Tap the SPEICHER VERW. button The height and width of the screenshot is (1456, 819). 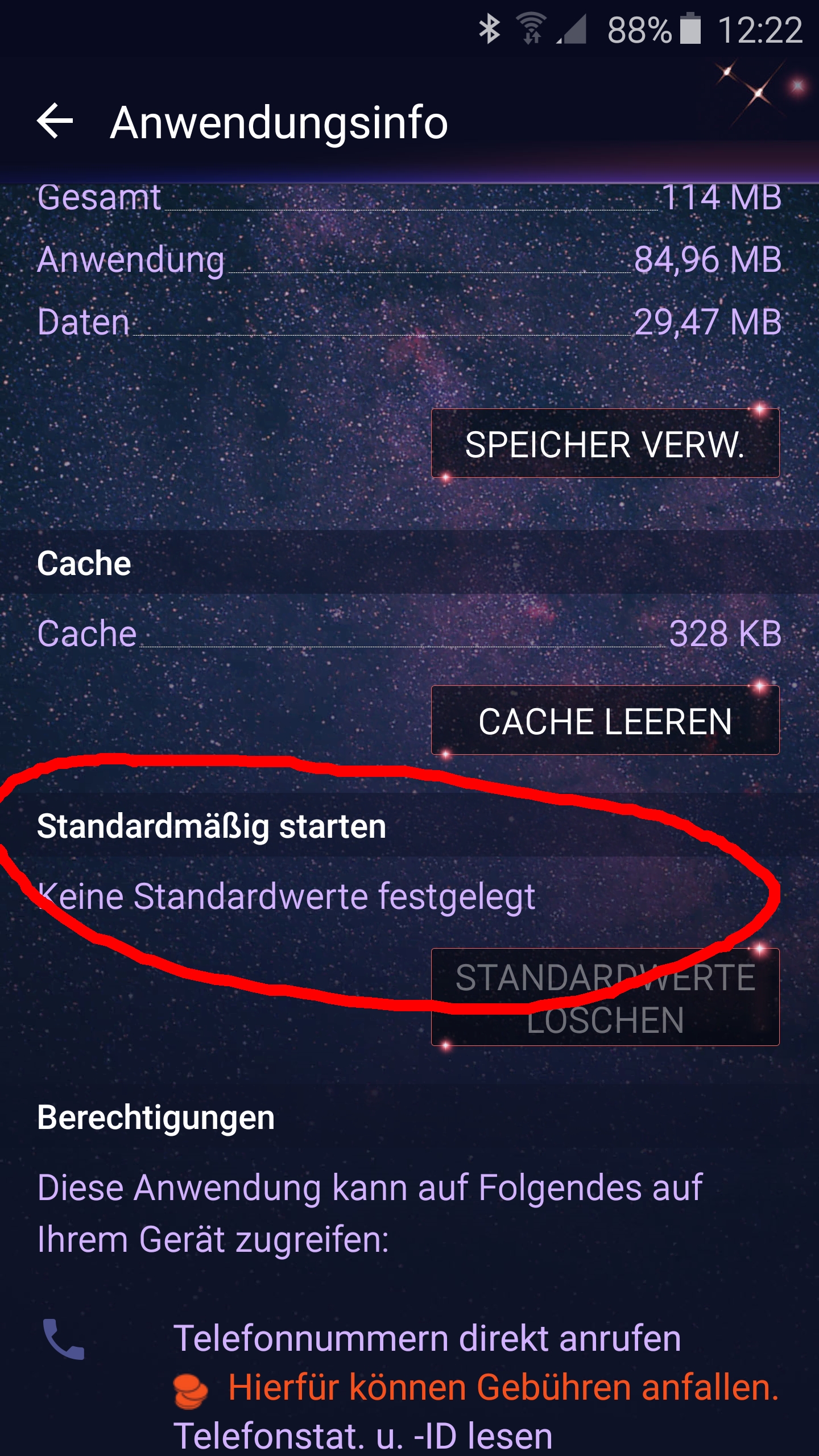tap(605, 443)
